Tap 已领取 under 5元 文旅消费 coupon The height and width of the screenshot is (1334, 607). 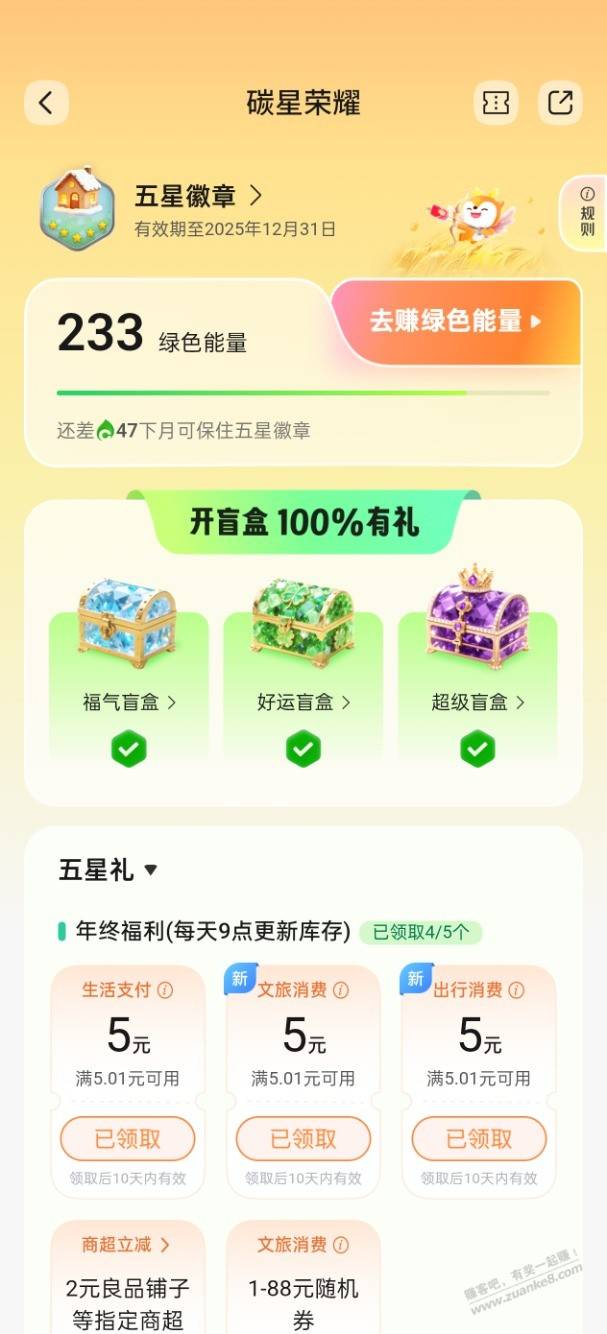[x=303, y=1139]
